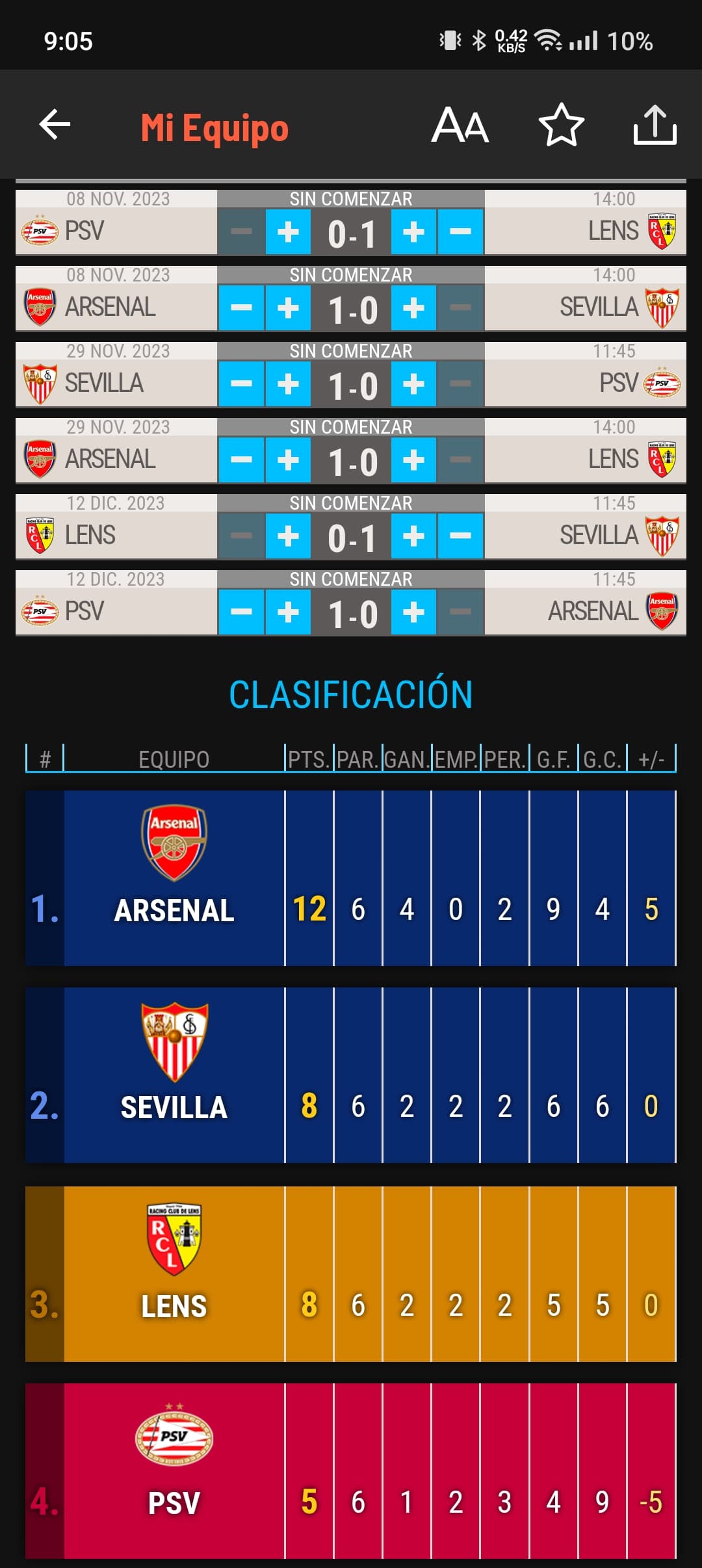Change text size with the AA icon
702x1568 pixels.
click(460, 125)
